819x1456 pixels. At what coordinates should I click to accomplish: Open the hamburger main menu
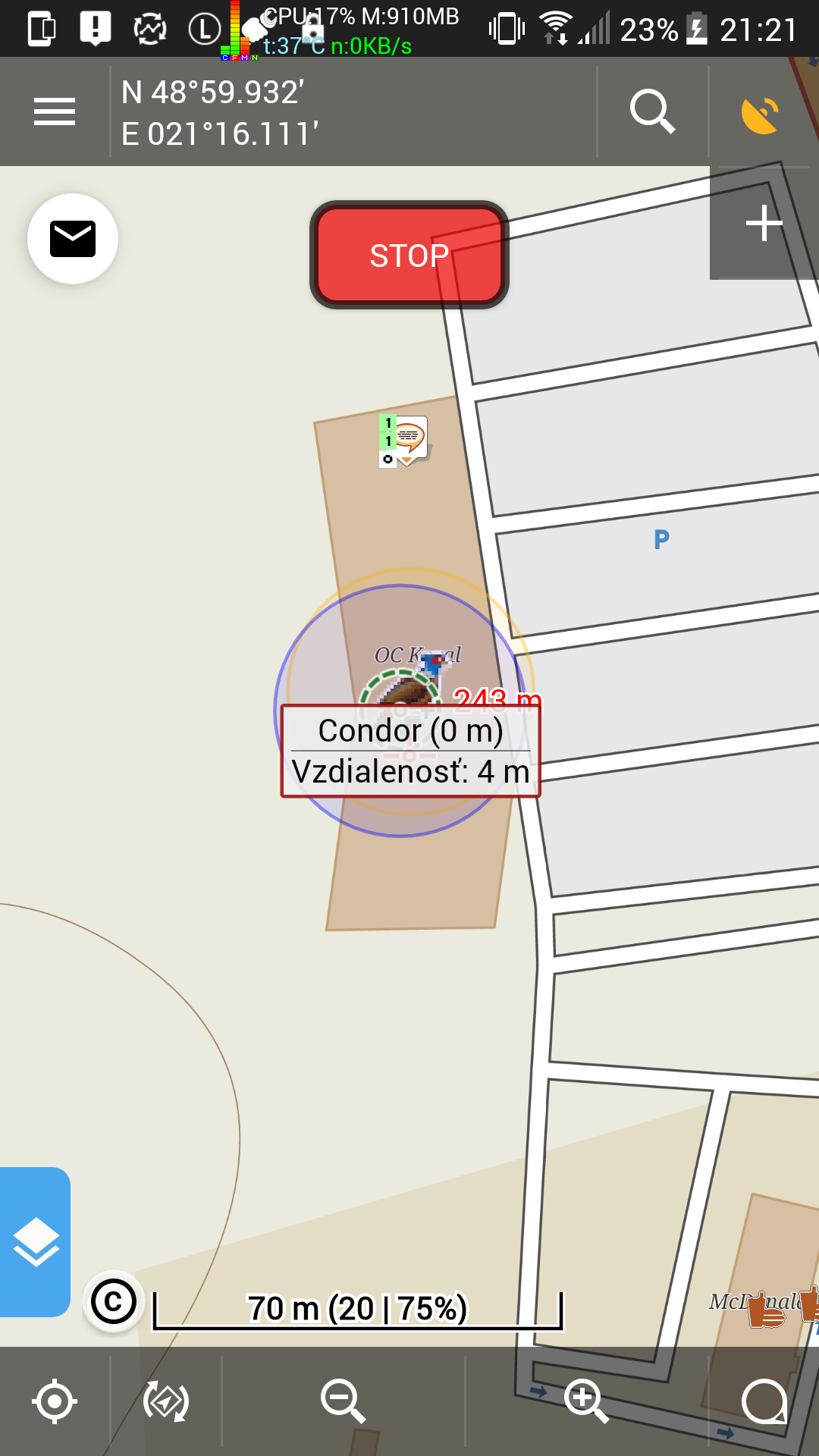pos(55,112)
